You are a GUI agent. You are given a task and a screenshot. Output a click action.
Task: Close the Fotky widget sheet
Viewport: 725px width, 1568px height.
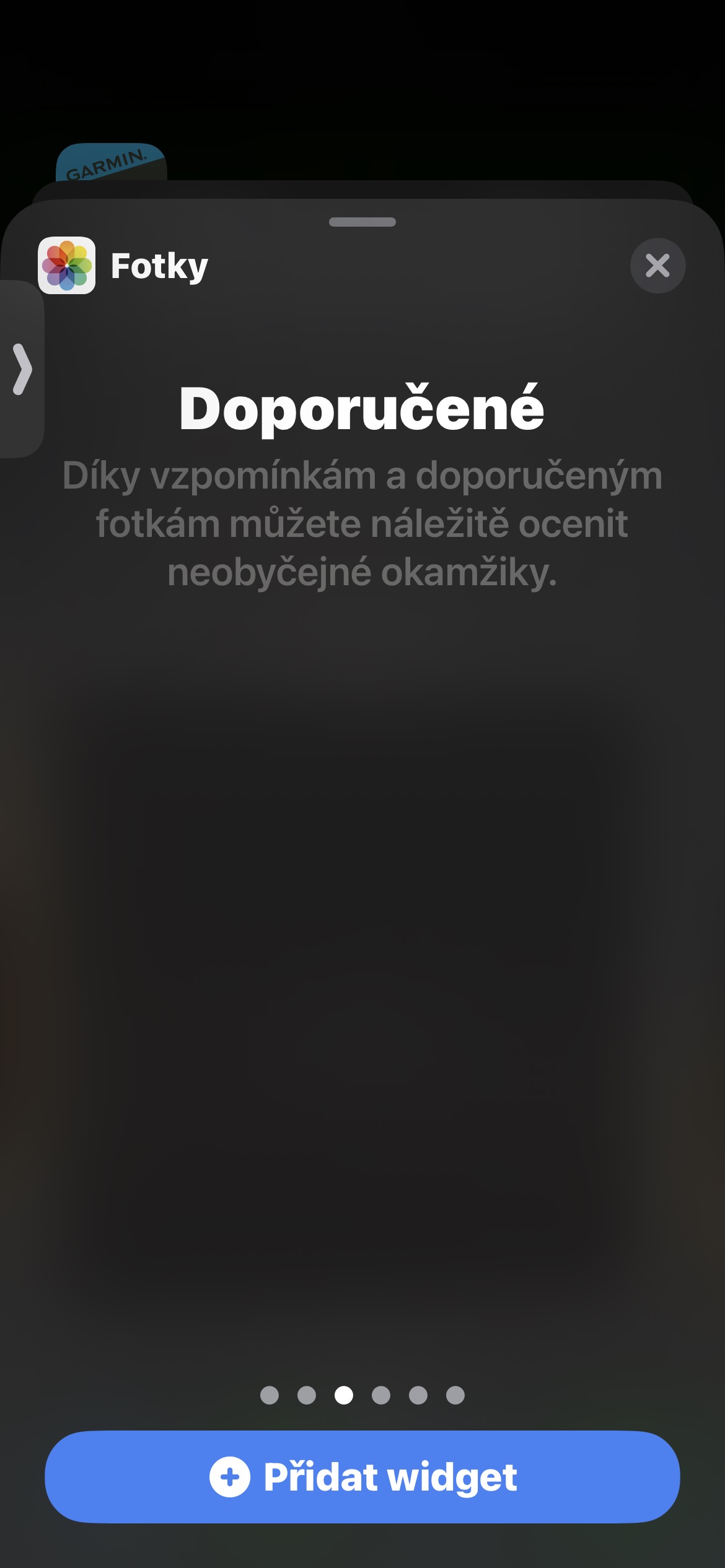[x=657, y=266]
